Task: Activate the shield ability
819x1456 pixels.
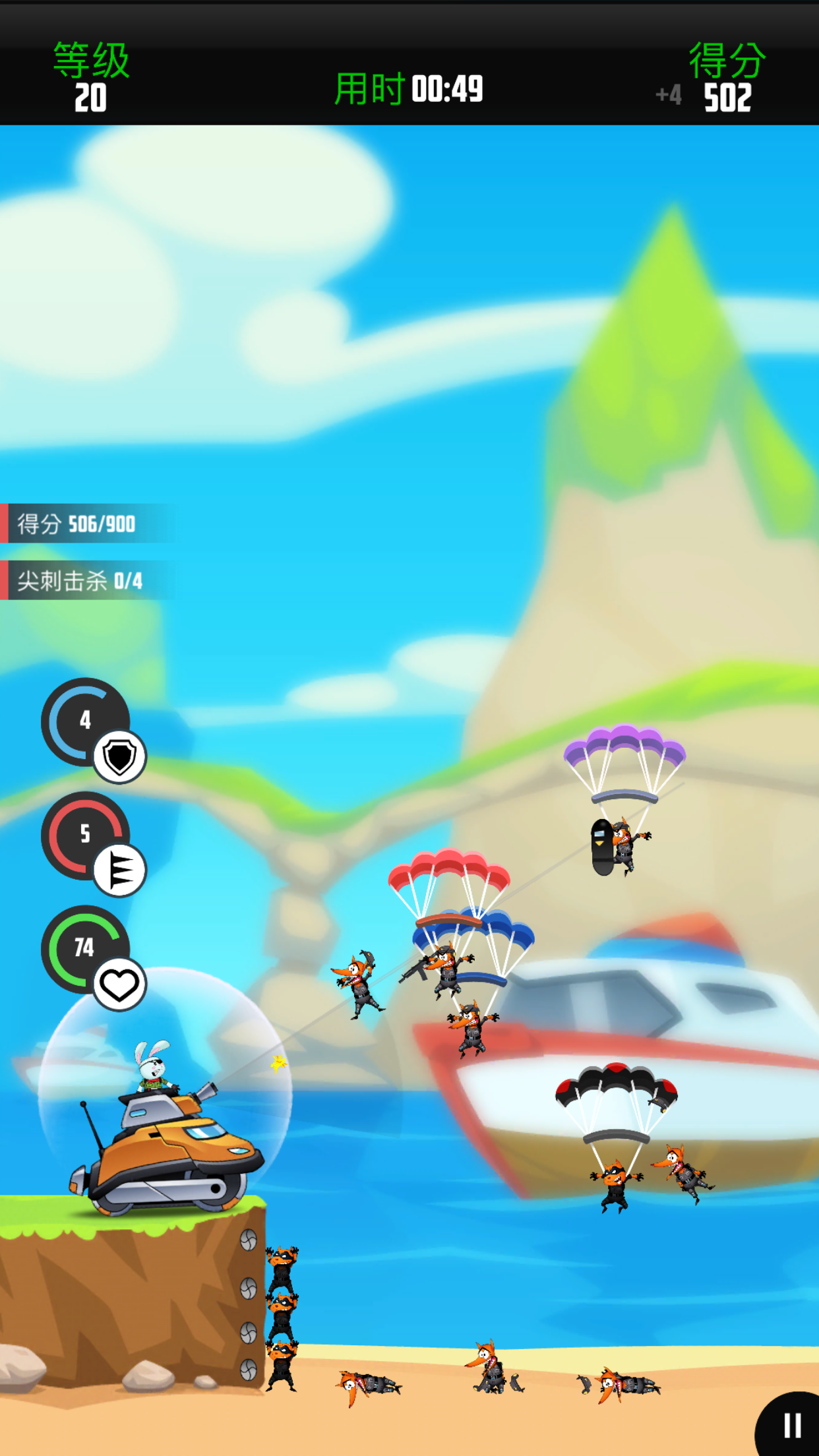Action: pyautogui.click(x=93, y=730)
